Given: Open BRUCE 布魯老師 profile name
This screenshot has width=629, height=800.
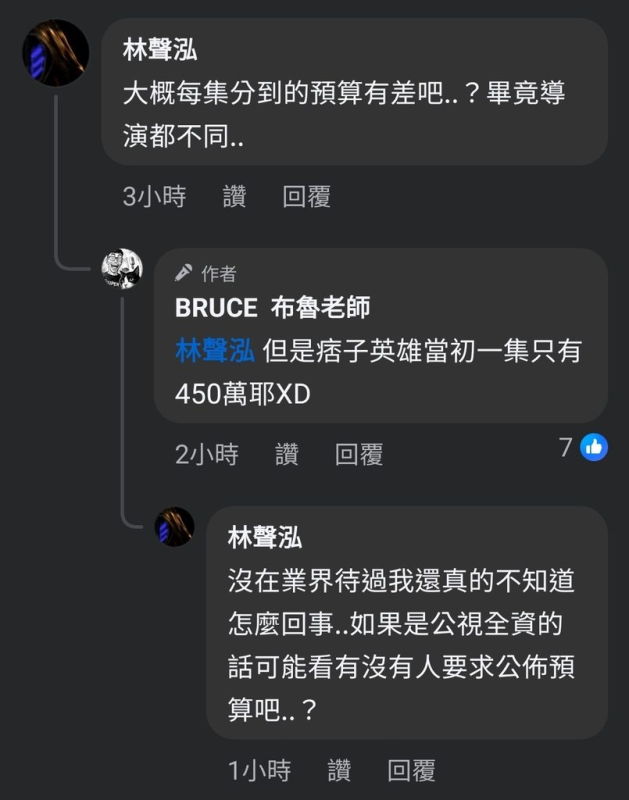Looking at the screenshot, I should tap(272, 307).
